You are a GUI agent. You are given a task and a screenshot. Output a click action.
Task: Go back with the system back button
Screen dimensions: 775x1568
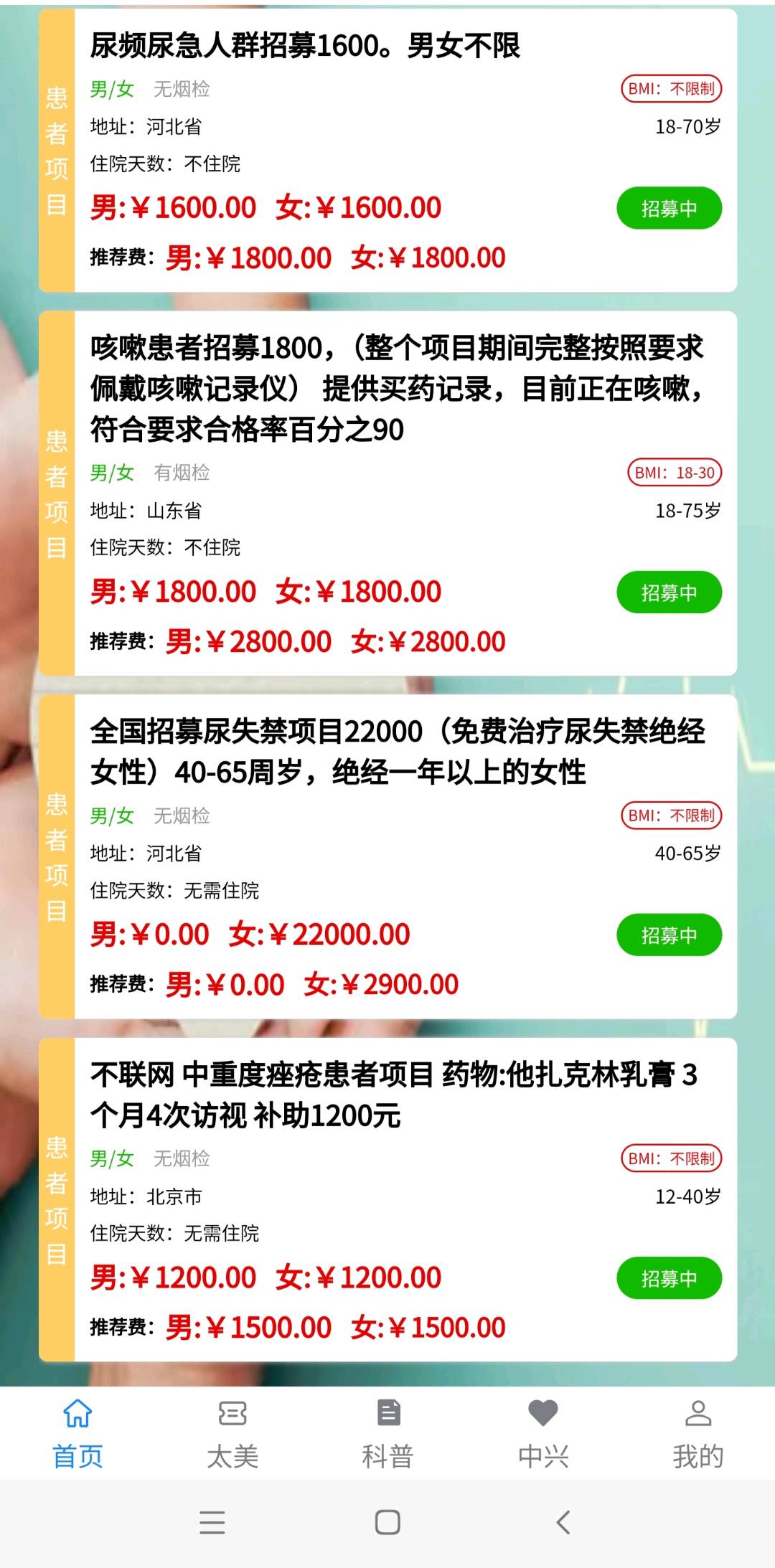click(x=563, y=1522)
